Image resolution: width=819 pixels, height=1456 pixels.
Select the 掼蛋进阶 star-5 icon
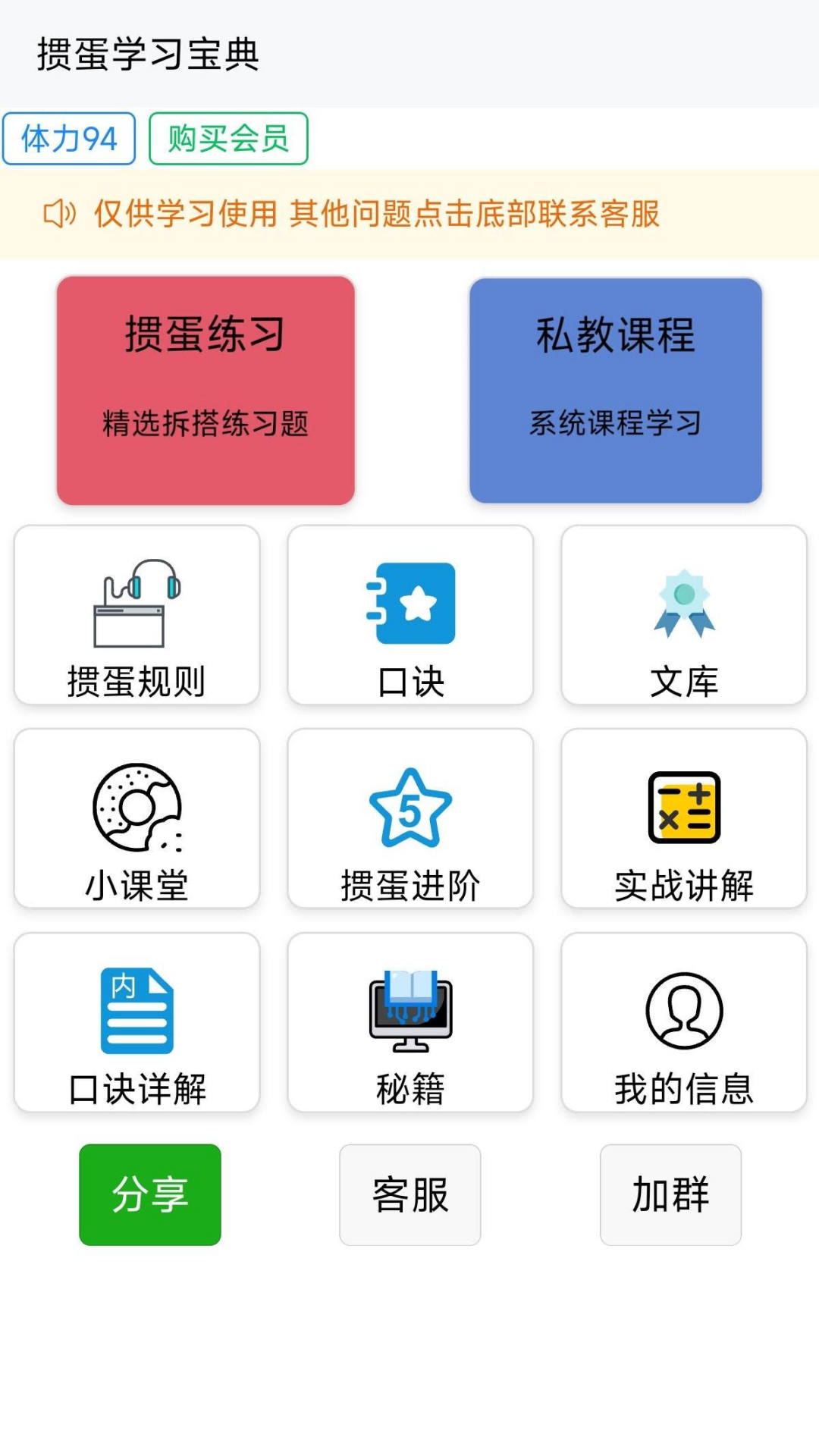coord(409,808)
